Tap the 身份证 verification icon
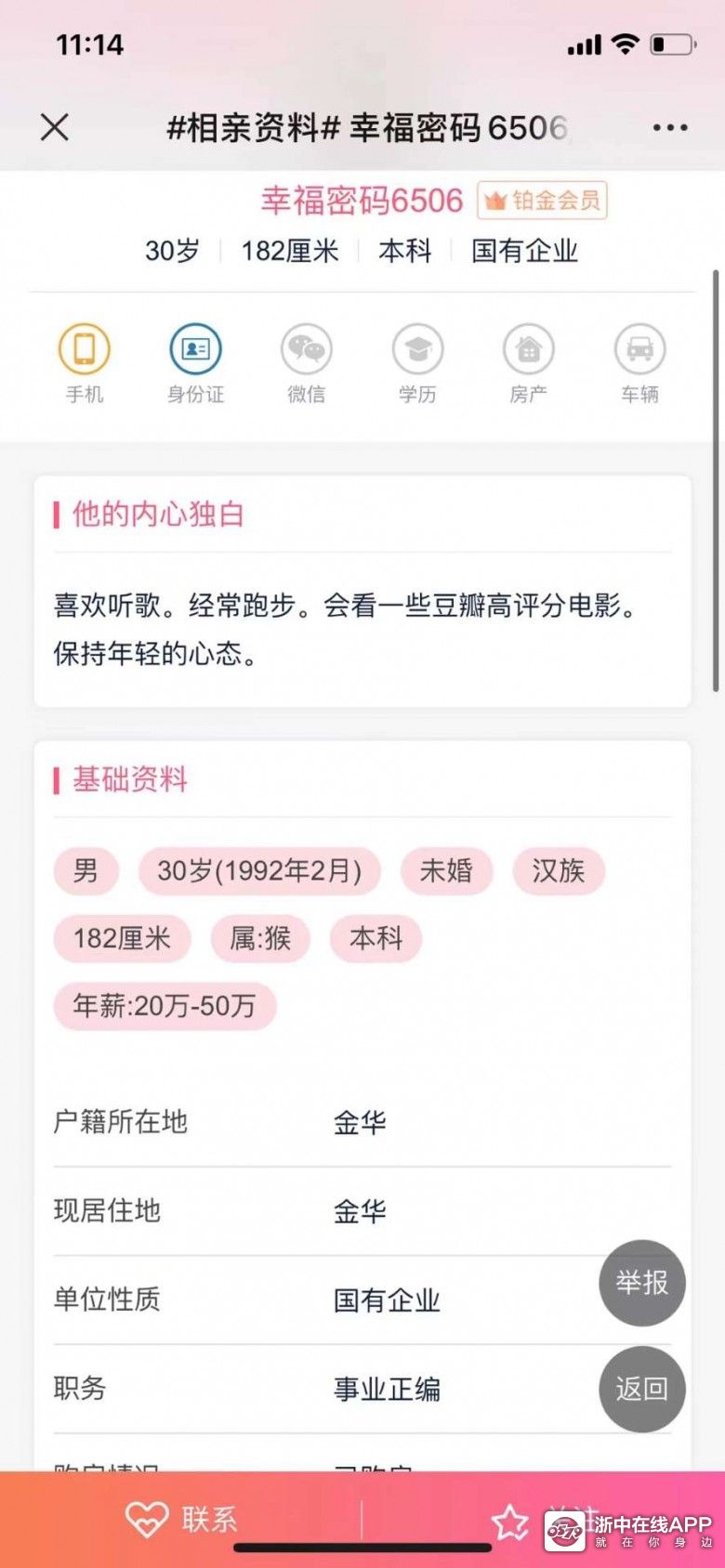Viewport: 725px width, 1568px height. [195, 348]
